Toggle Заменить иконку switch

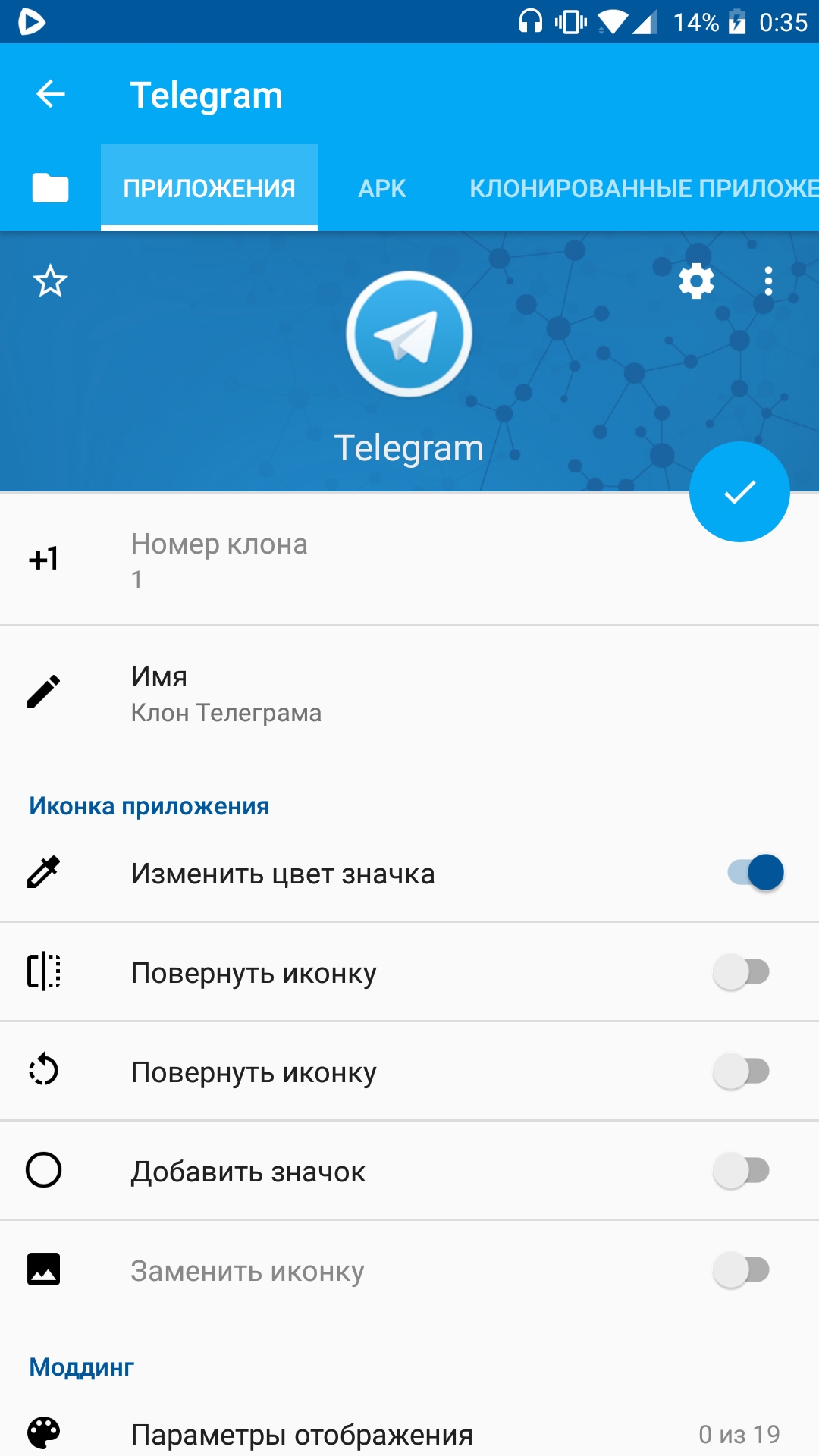tap(742, 1270)
